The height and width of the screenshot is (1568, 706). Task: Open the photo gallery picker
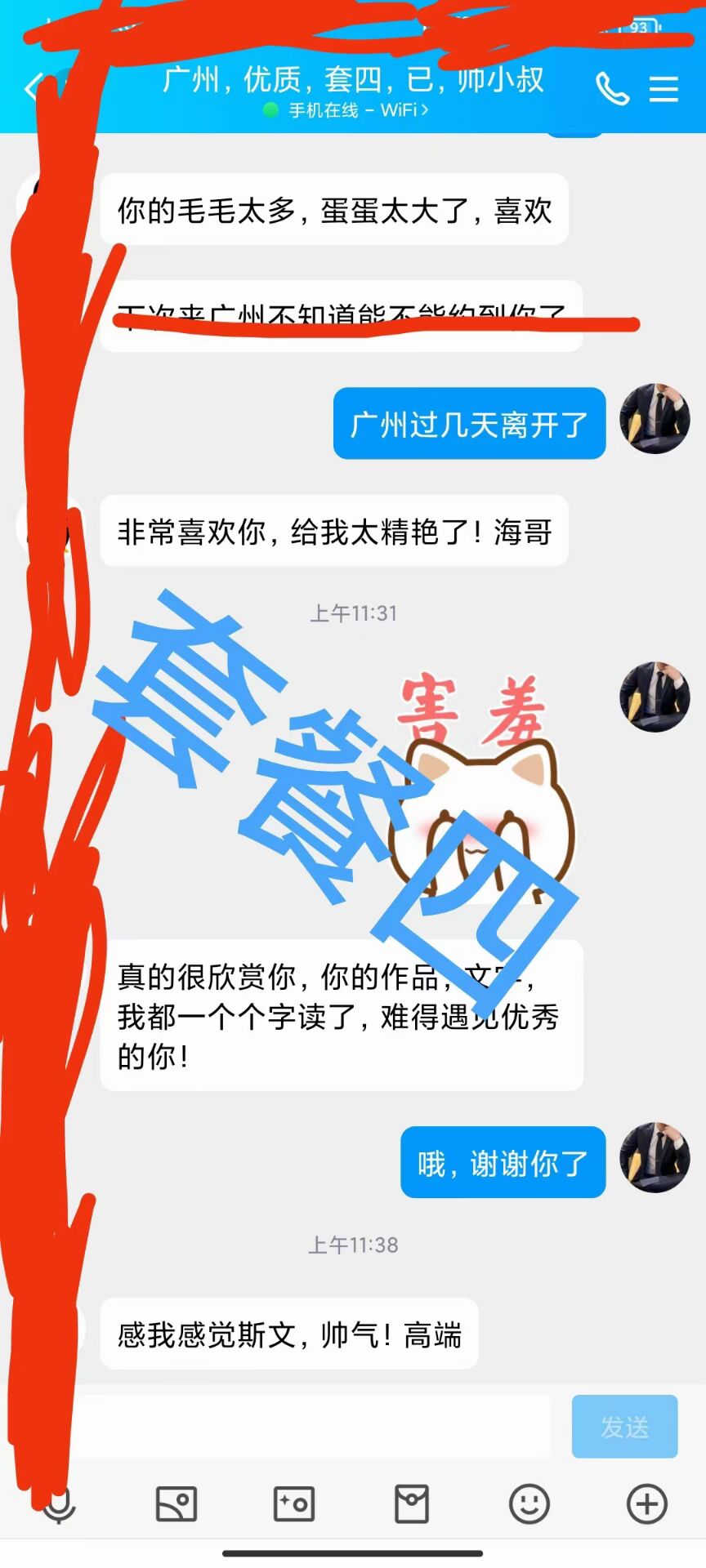(176, 1503)
